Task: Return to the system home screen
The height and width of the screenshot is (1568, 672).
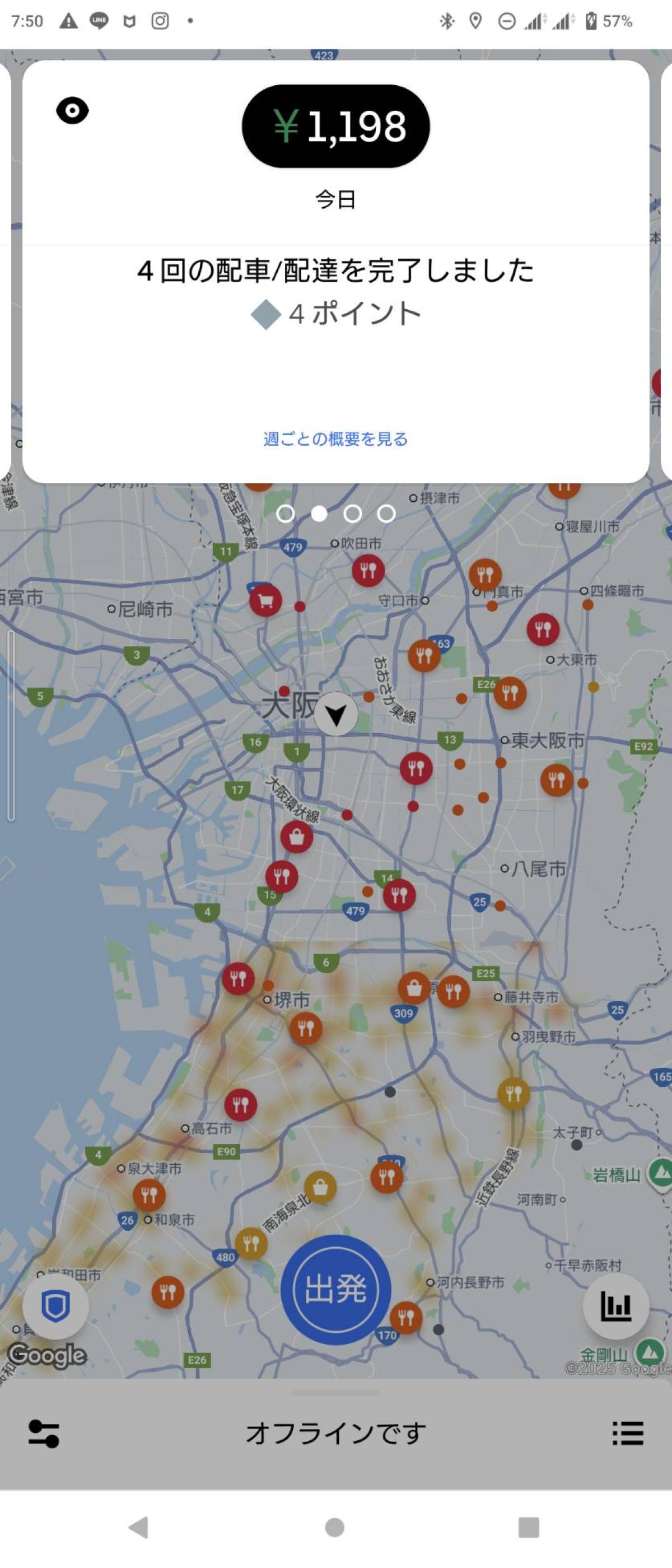Action: 335,1527
